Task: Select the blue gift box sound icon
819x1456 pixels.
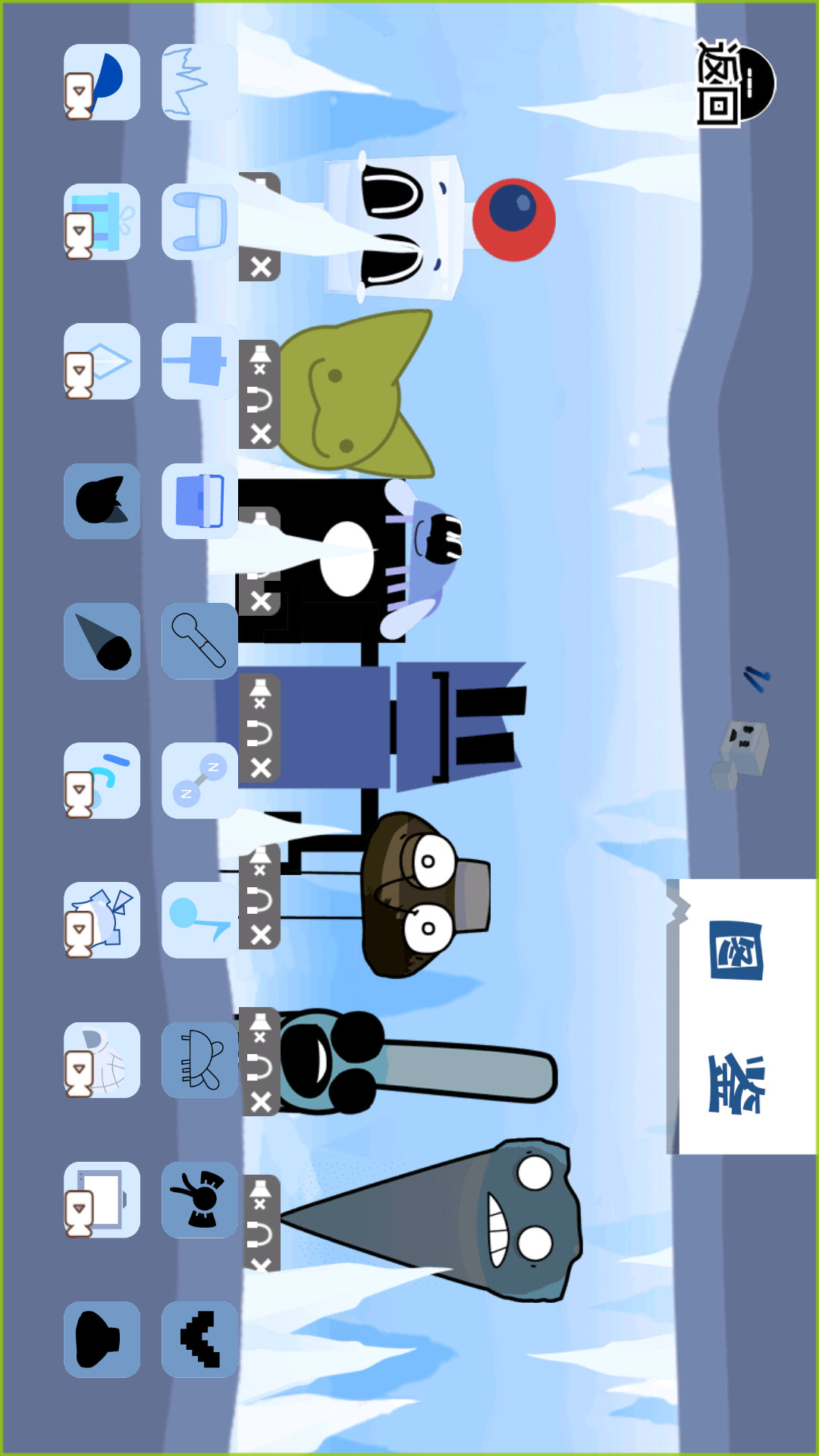Action: point(102,221)
